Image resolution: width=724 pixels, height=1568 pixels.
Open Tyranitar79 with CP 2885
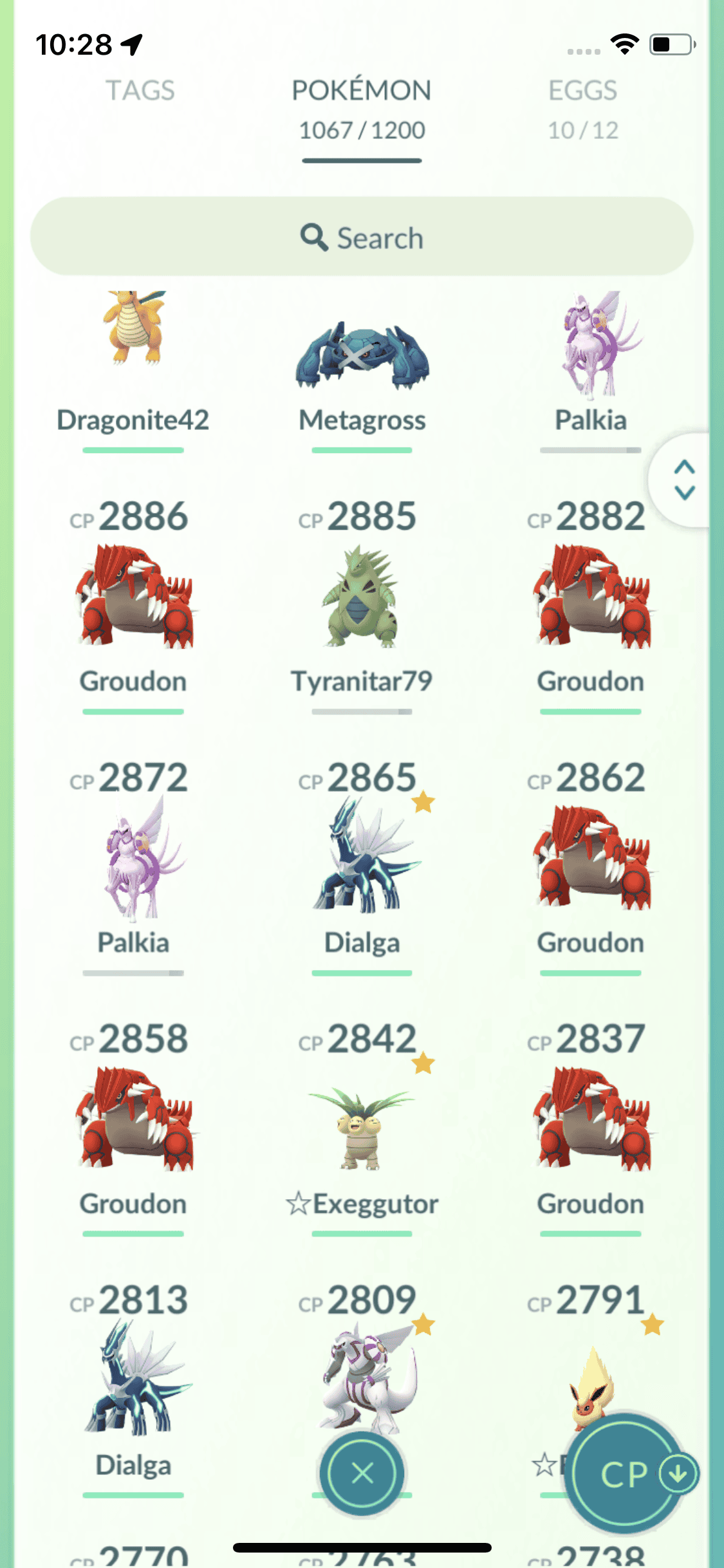coord(362,597)
